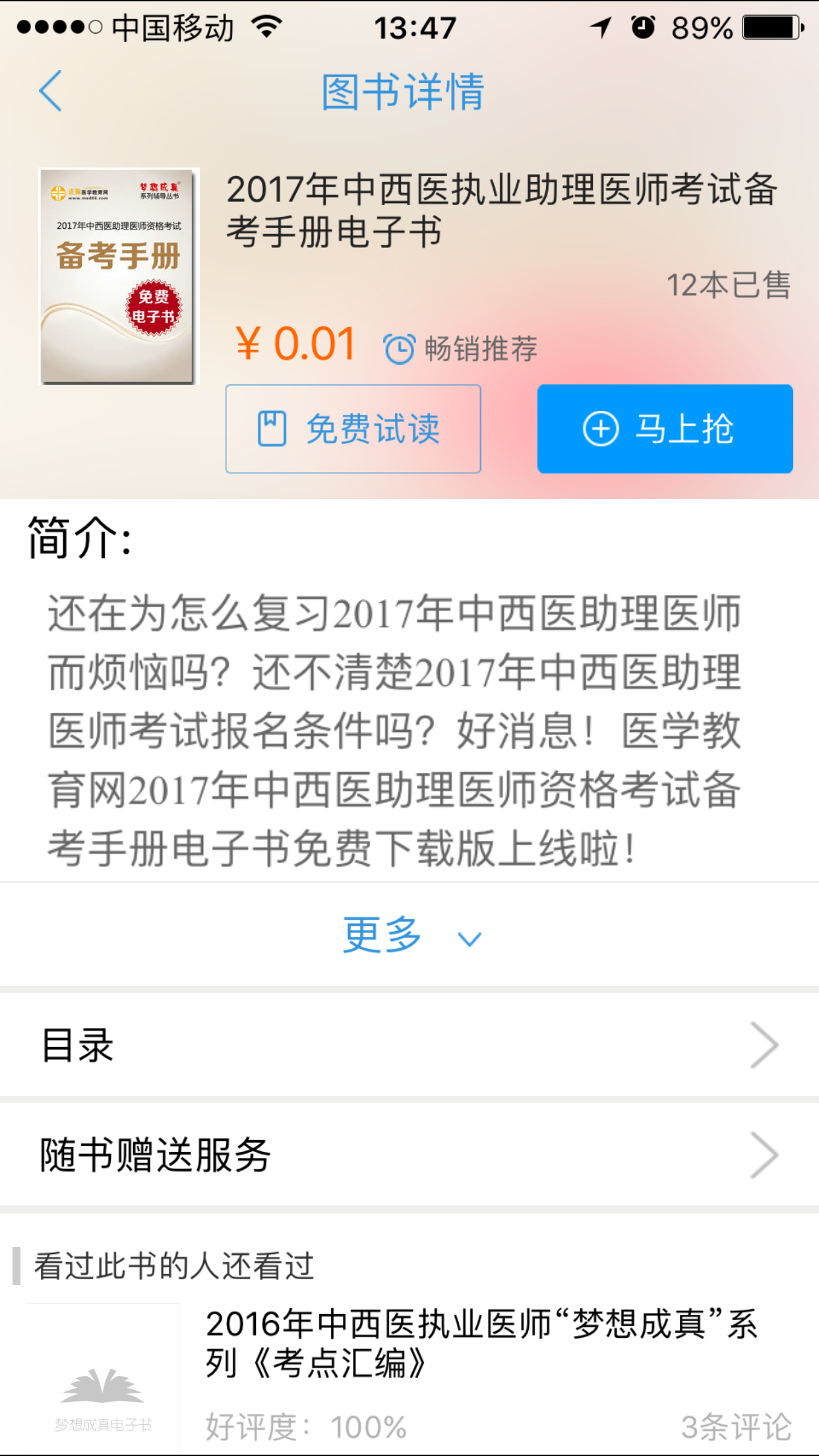Screen dimensions: 819x1456
Task: Expand the intro with 更多
Action: point(409,935)
